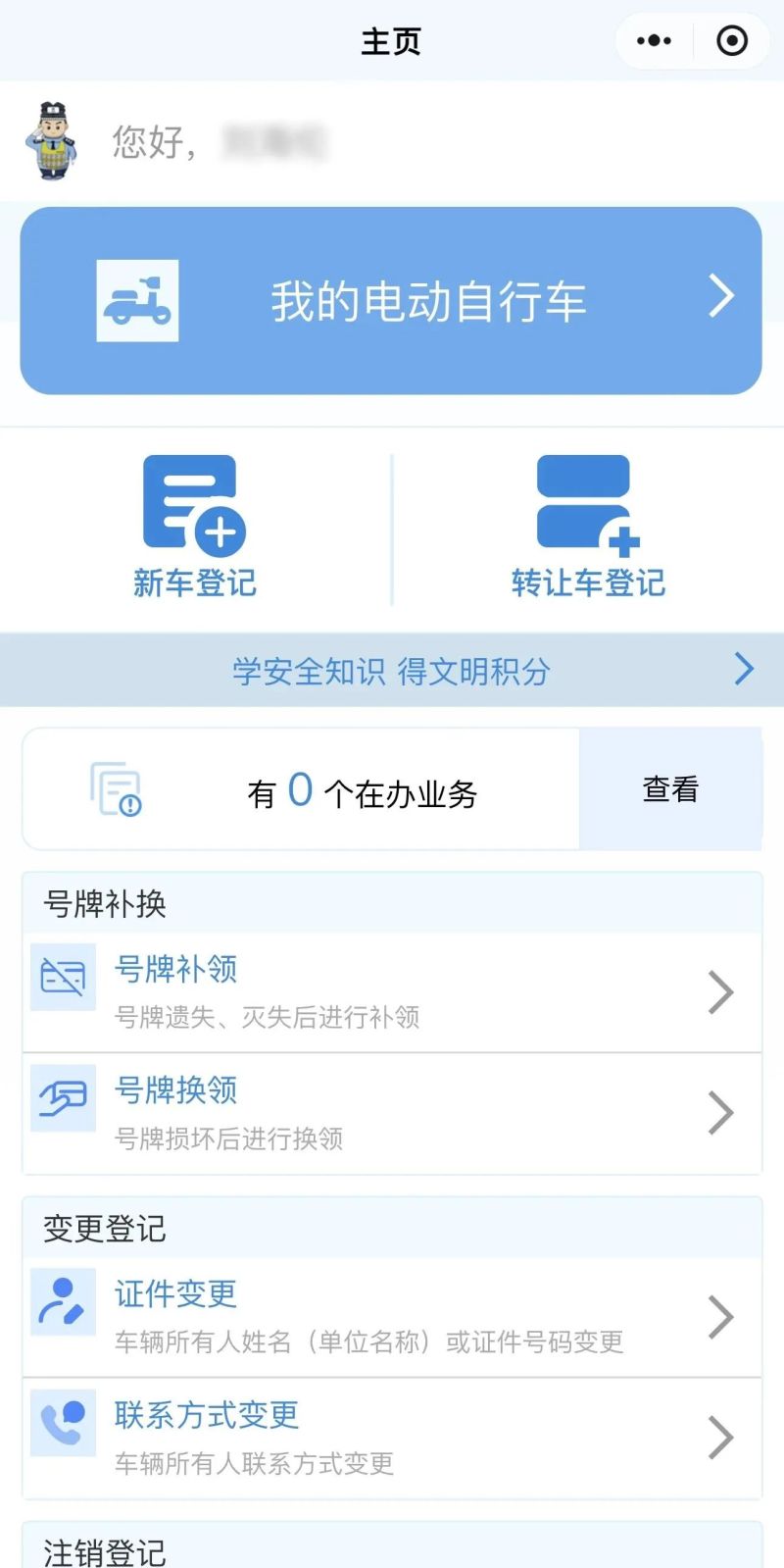
Task: Open 号牌补领 service
Action: [392, 992]
